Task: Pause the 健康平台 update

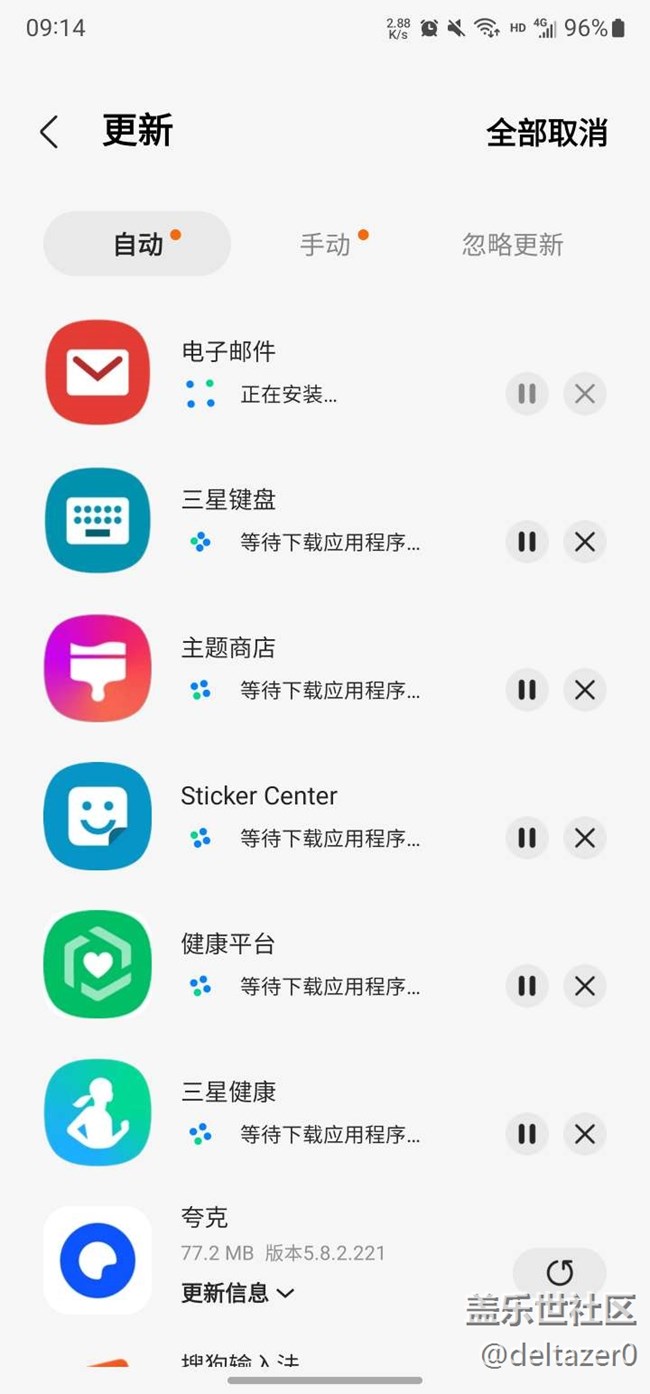Action: (x=527, y=986)
